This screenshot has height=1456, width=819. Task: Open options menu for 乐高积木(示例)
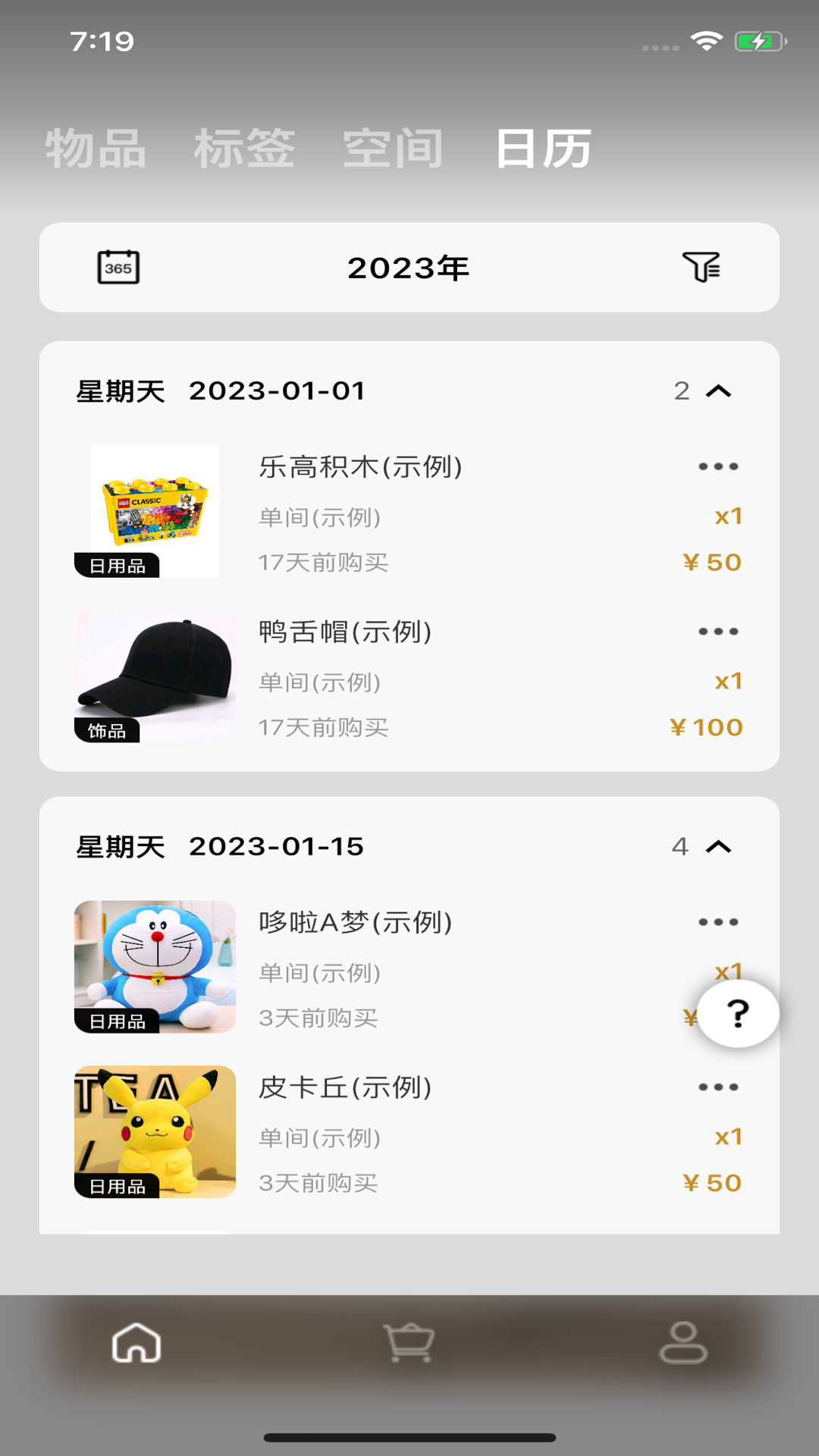pyautogui.click(x=718, y=466)
